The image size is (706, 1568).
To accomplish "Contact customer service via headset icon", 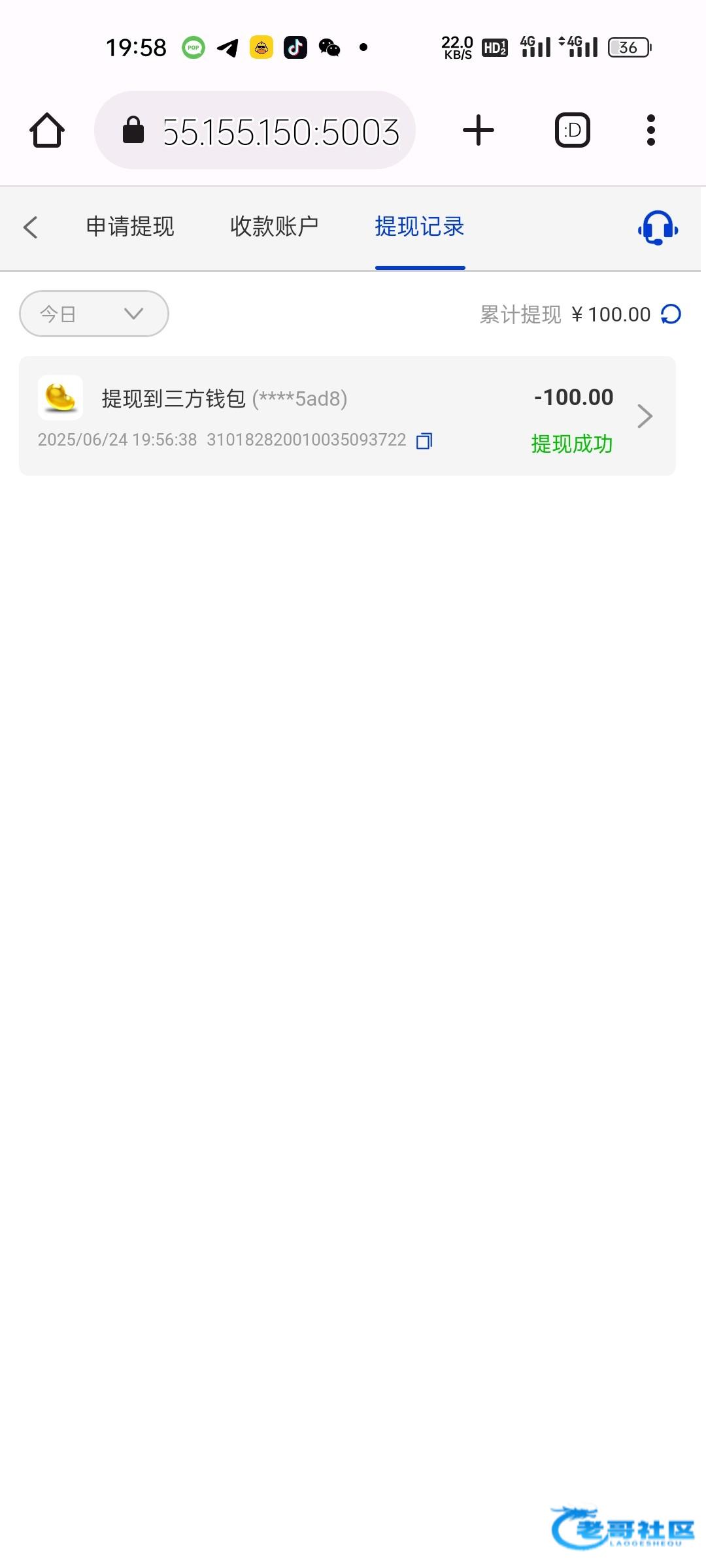I will coord(658,227).
